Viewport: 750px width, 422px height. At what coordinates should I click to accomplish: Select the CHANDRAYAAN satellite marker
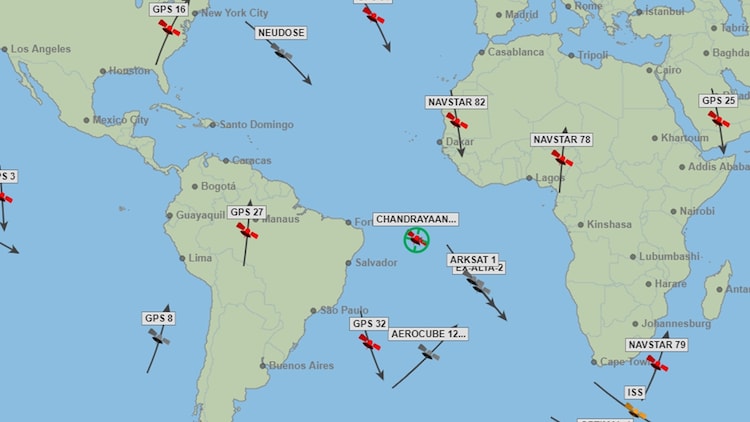416,239
